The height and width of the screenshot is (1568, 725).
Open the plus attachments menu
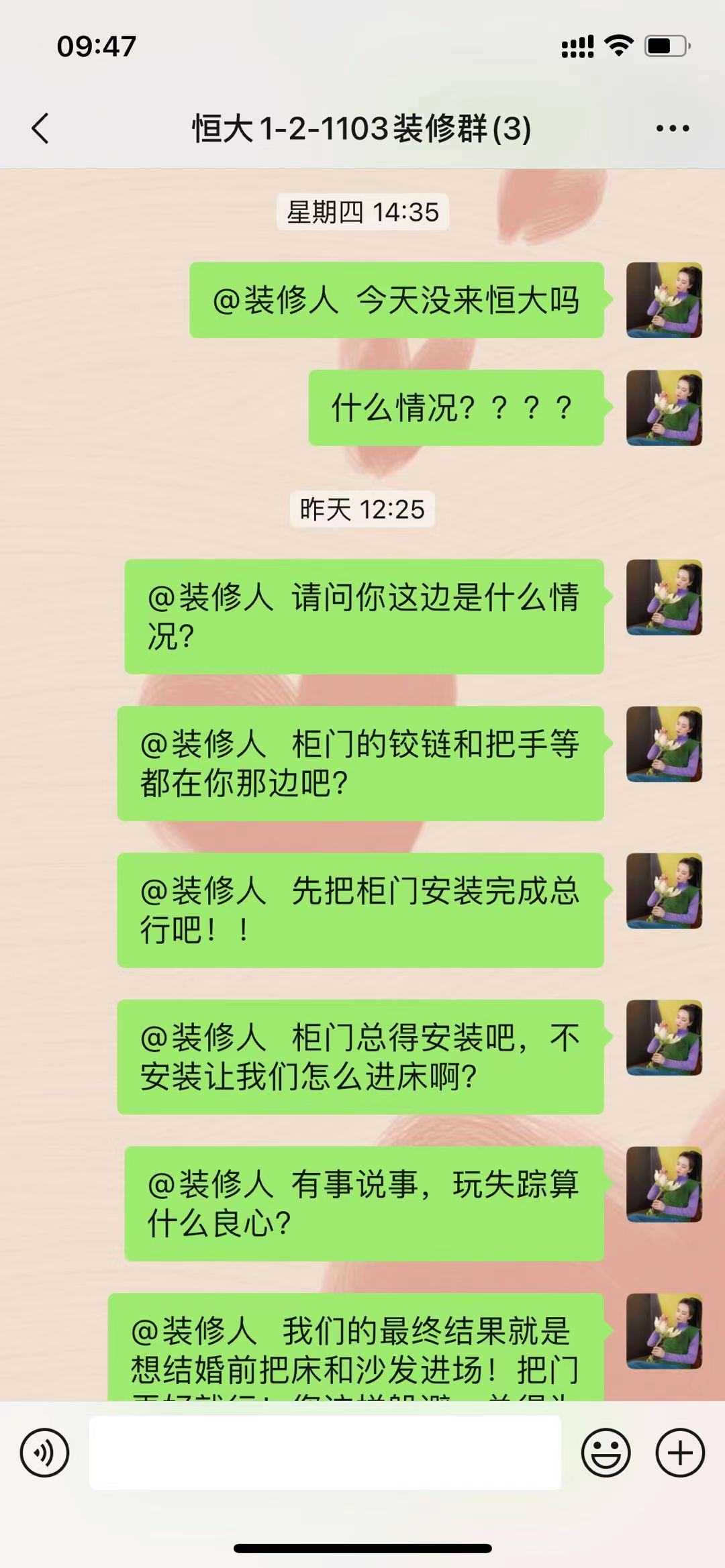(680, 1453)
